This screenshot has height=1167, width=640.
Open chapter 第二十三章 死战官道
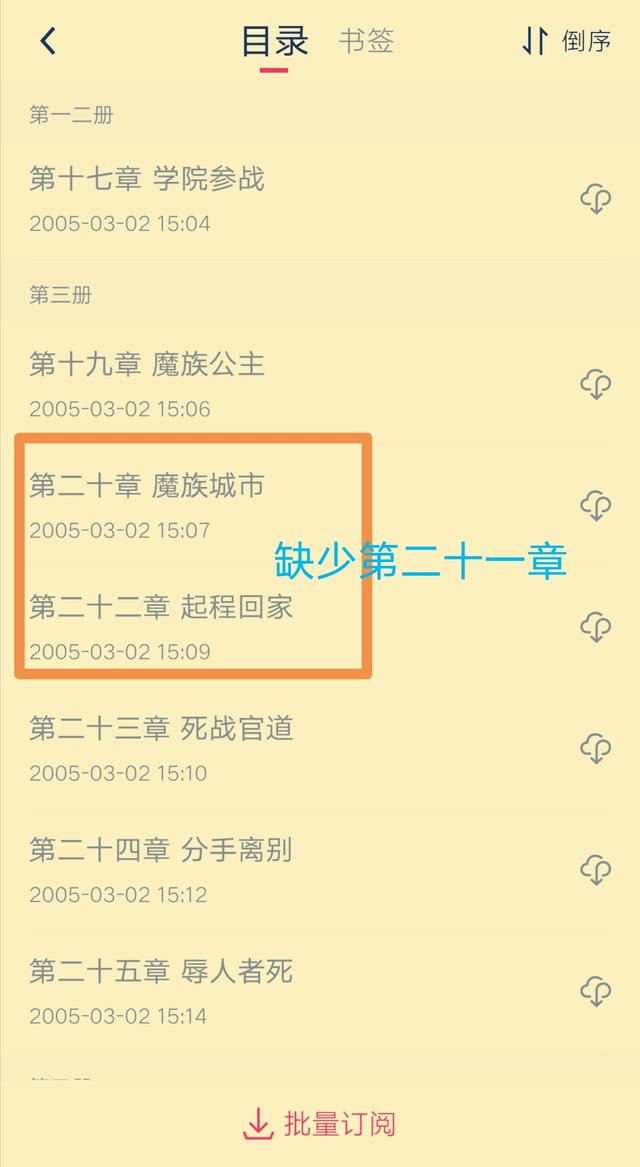[x=320, y=748]
